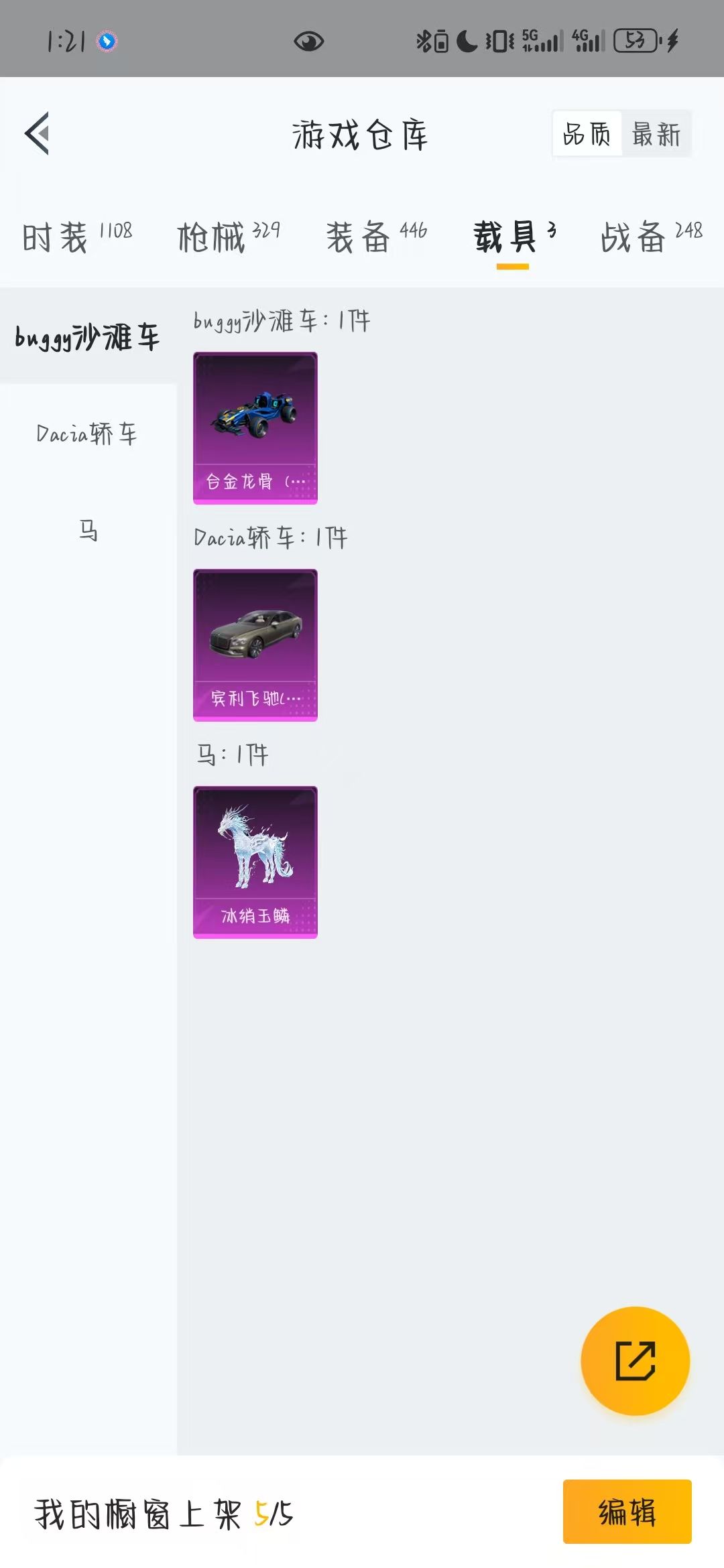Tap the yellow share floating button
Screen dimensions: 724x1568
pos(635,1361)
